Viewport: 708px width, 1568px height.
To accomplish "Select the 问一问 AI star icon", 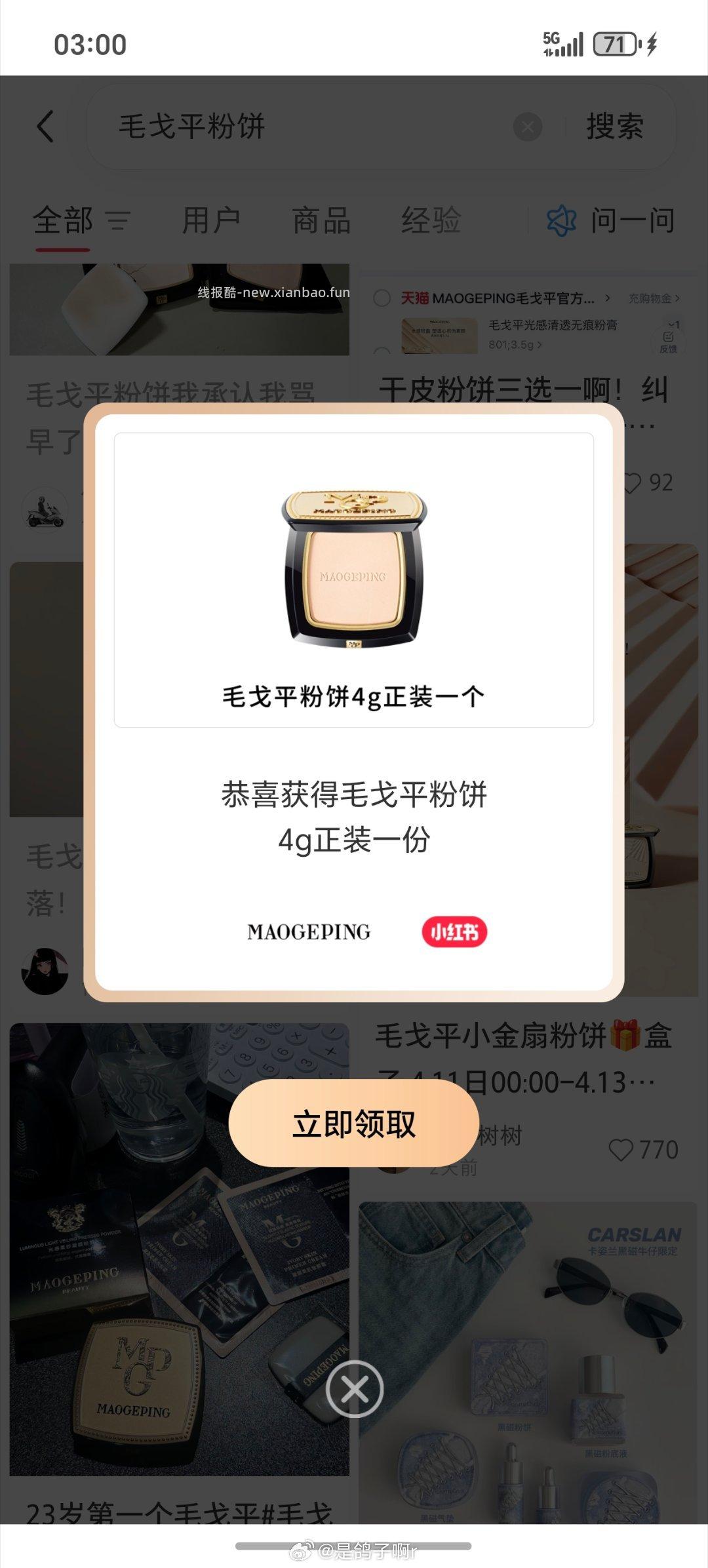I will click(x=562, y=221).
